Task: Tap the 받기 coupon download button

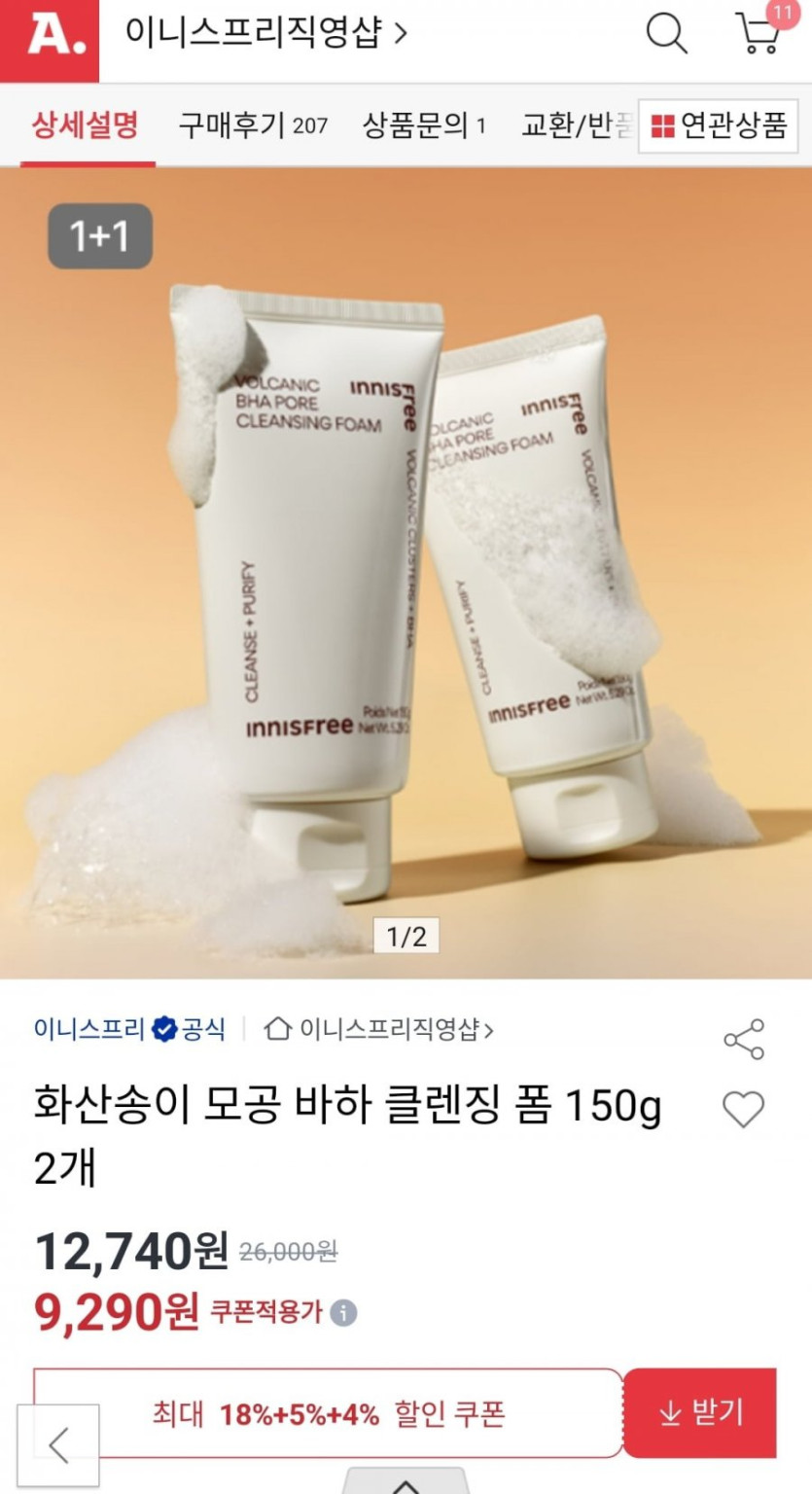Action: point(700,1413)
